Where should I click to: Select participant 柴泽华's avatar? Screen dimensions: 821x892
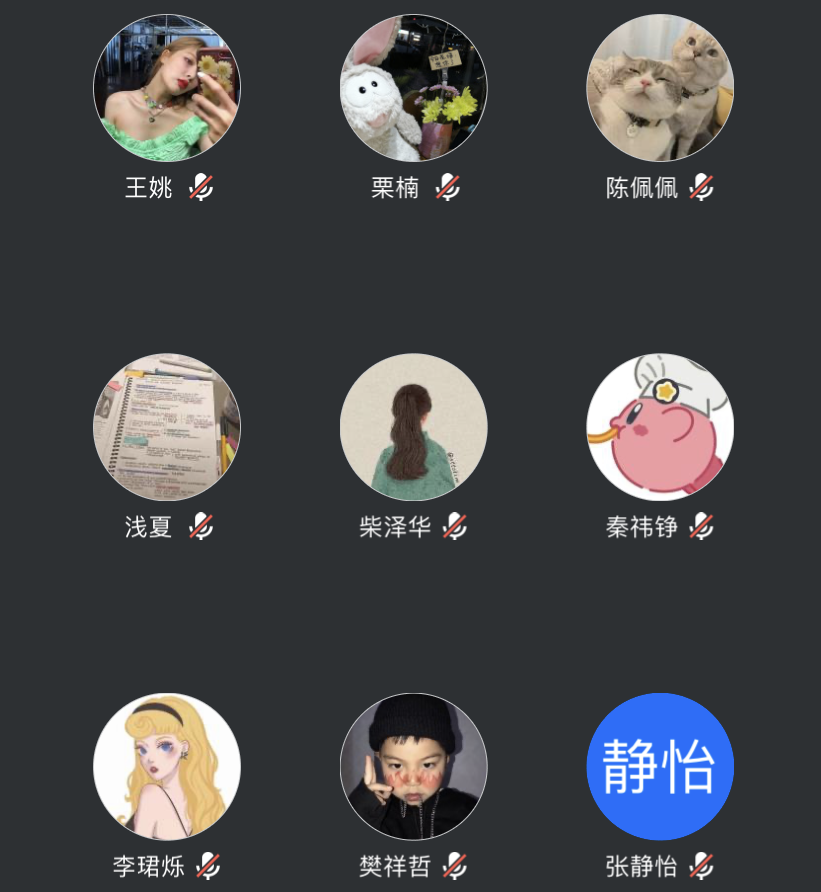point(413,427)
